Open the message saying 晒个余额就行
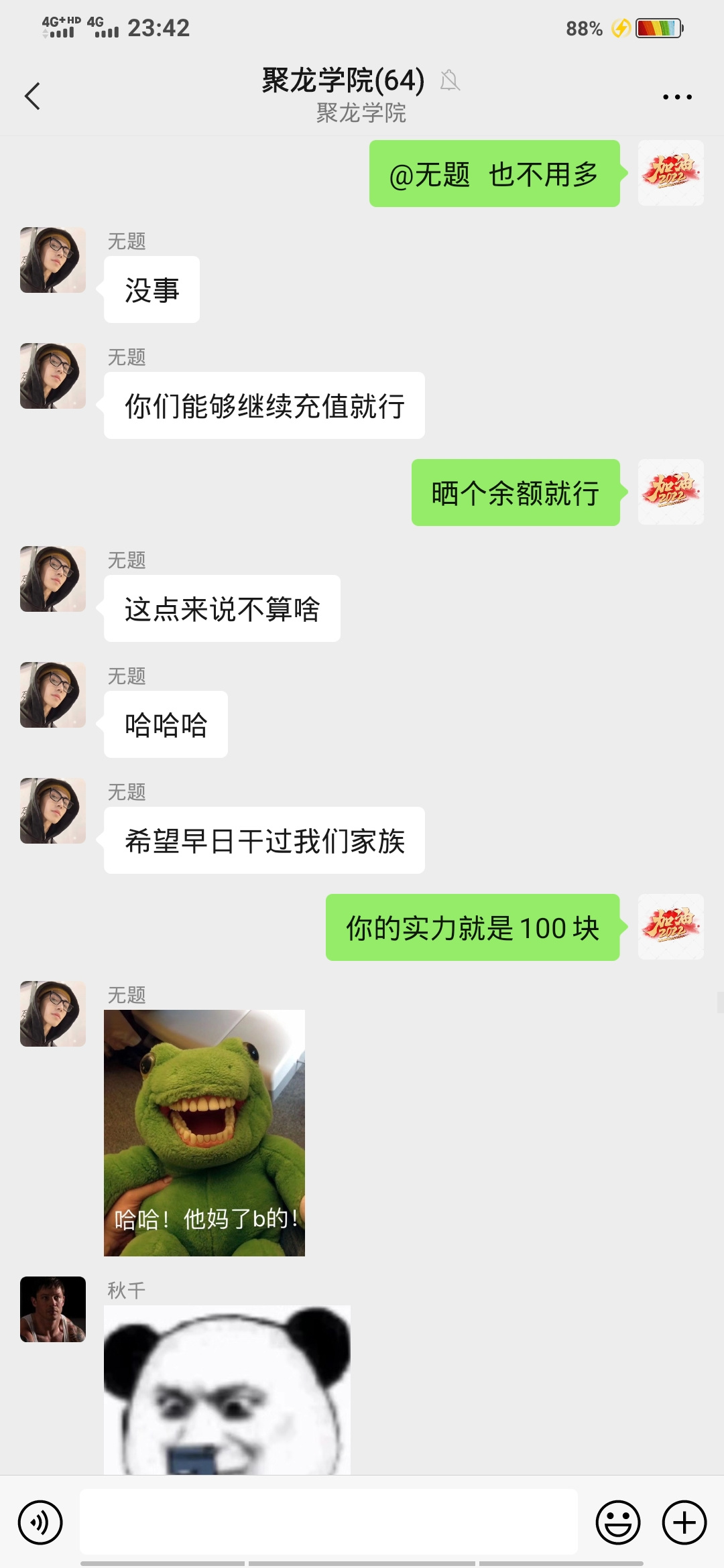Viewport: 724px width, 1568px height. (516, 493)
